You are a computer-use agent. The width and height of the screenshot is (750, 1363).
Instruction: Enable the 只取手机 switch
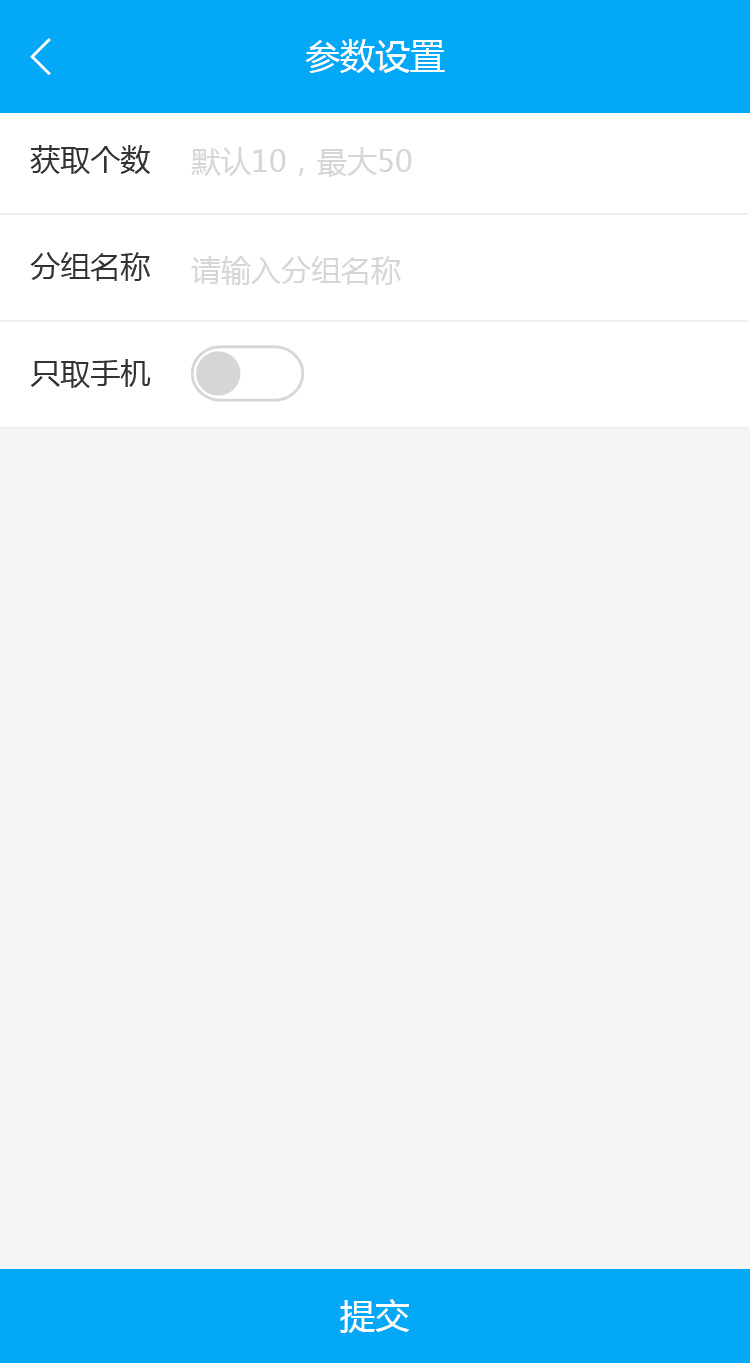(x=247, y=374)
